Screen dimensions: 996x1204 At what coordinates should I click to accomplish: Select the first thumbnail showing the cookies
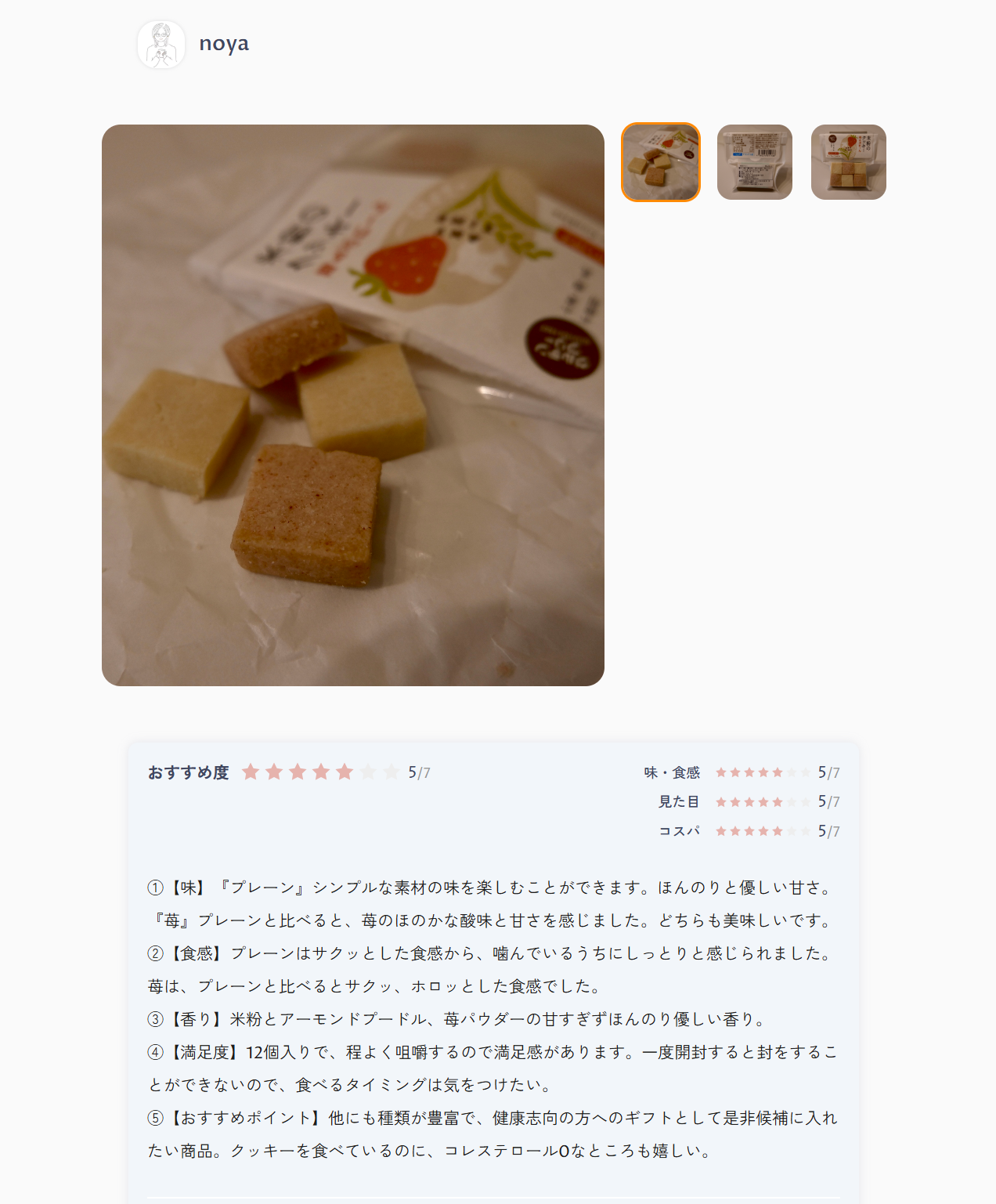[x=661, y=162]
